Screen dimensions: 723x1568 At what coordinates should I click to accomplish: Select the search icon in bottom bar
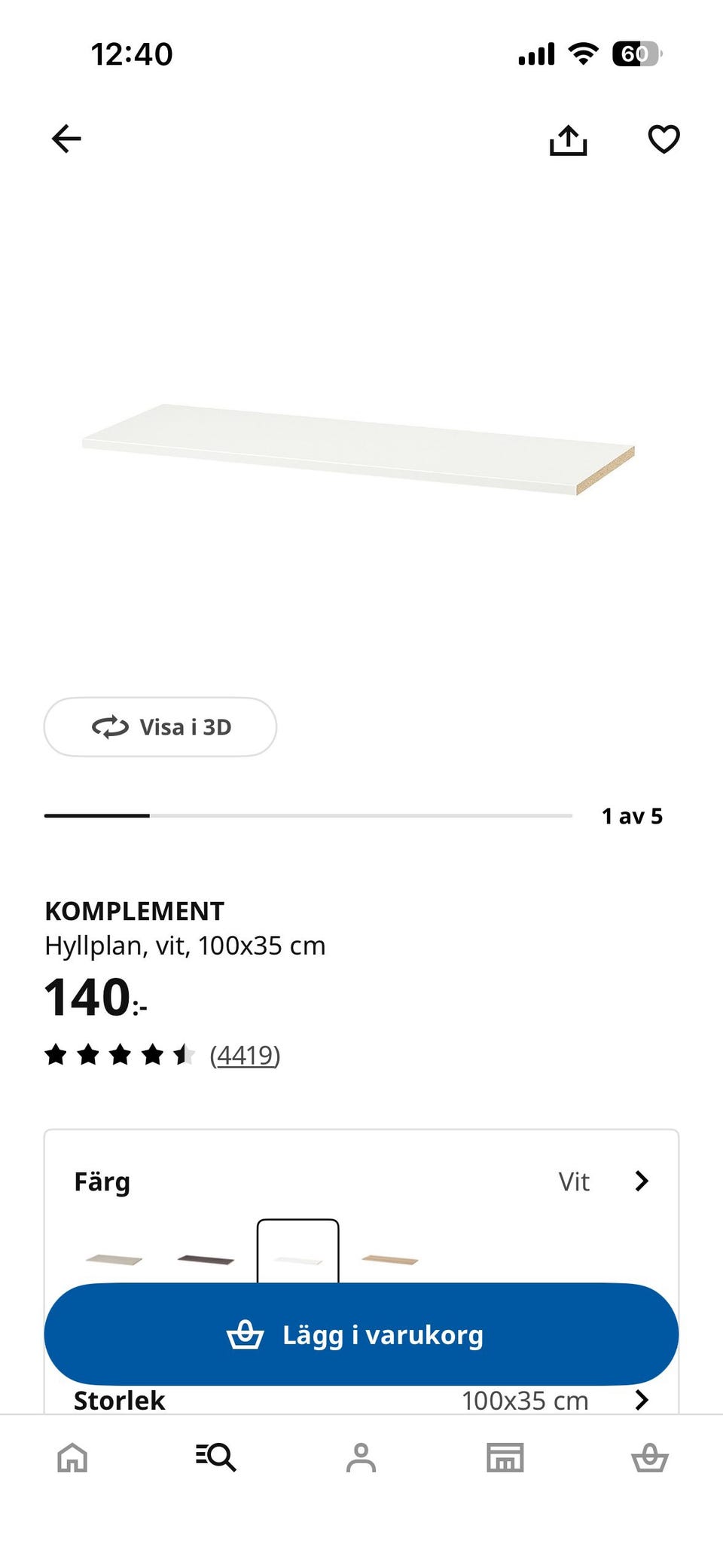pos(216,1457)
